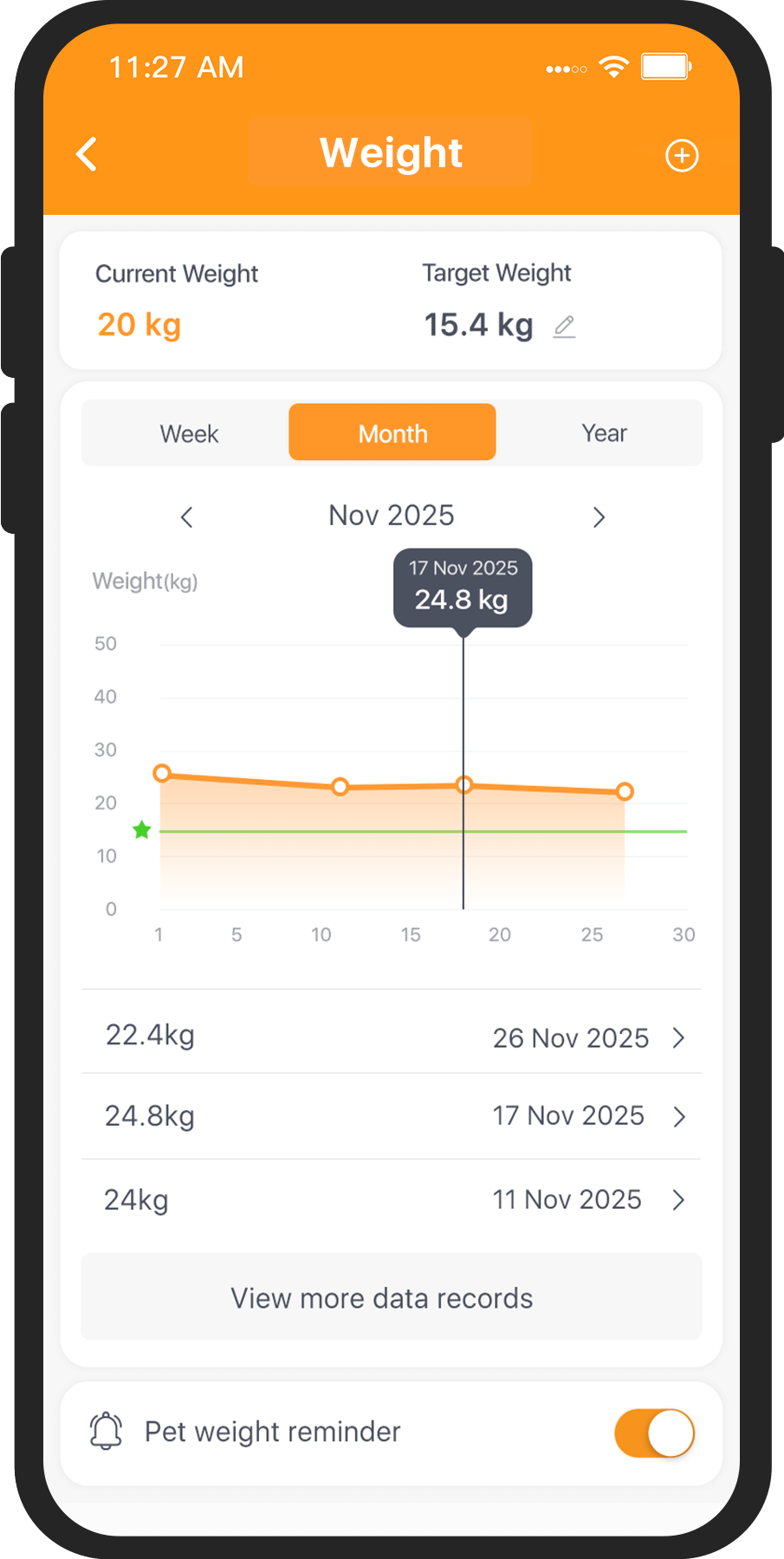Select the Year view option
The image size is (784, 1559).
(604, 432)
